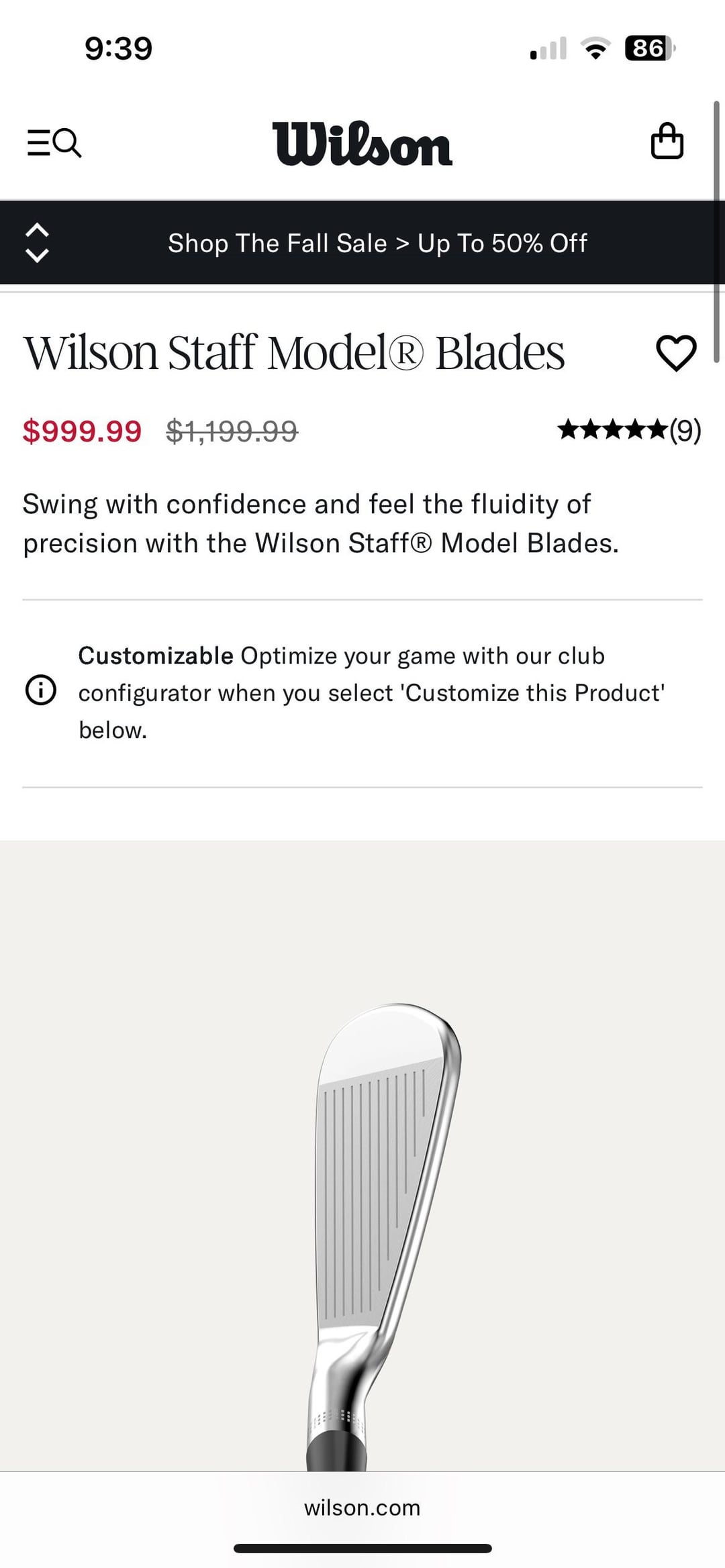Tap the wilson.com address bar
This screenshot has width=725, height=1568.
(x=362, y=1508)
